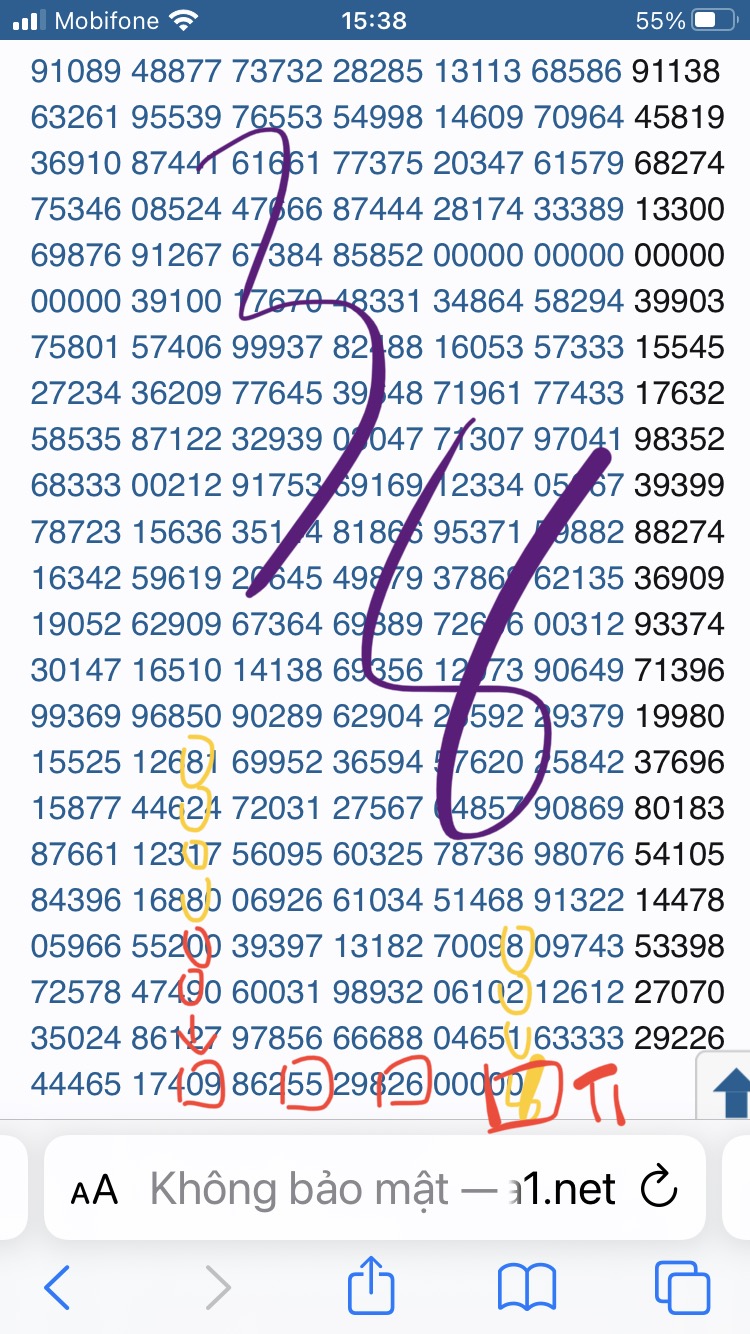This screenshot has width=750, height=1334.
Task: Tap the blue scroll-to-top arrow button
Action: click(728, 1088)
